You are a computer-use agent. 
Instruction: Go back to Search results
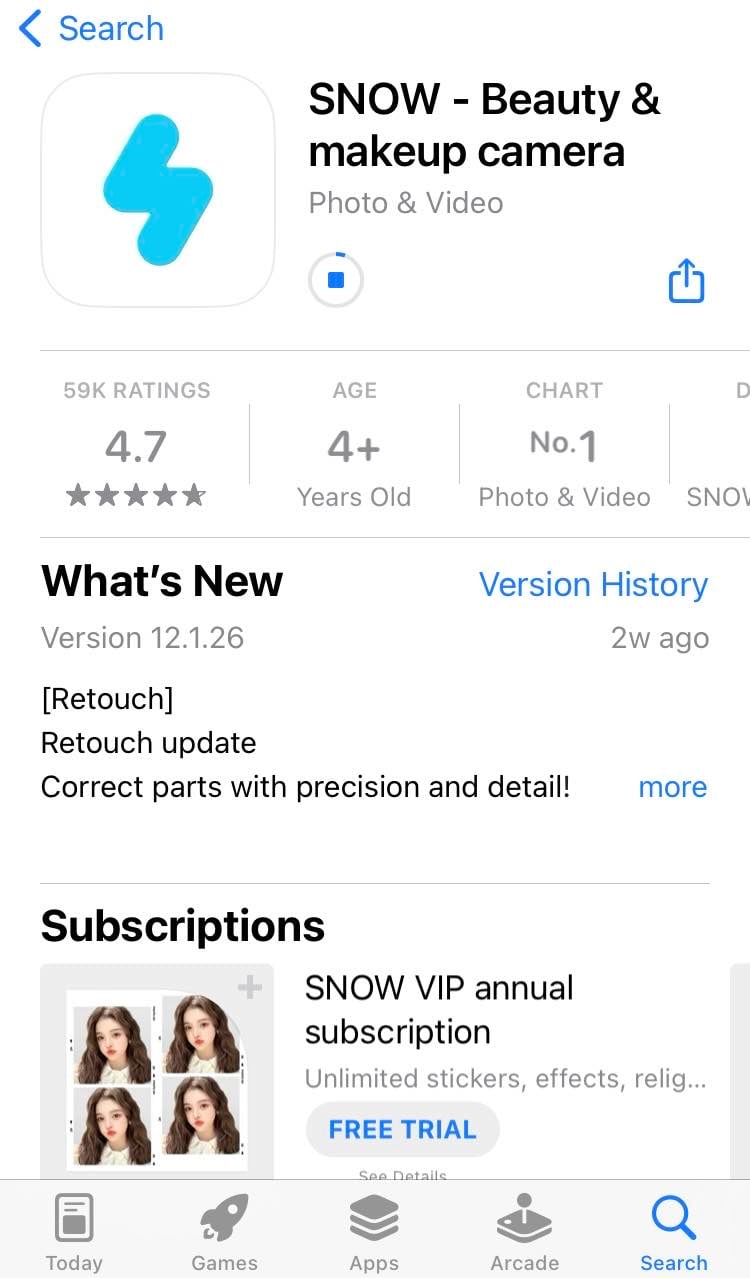point(91,29)
